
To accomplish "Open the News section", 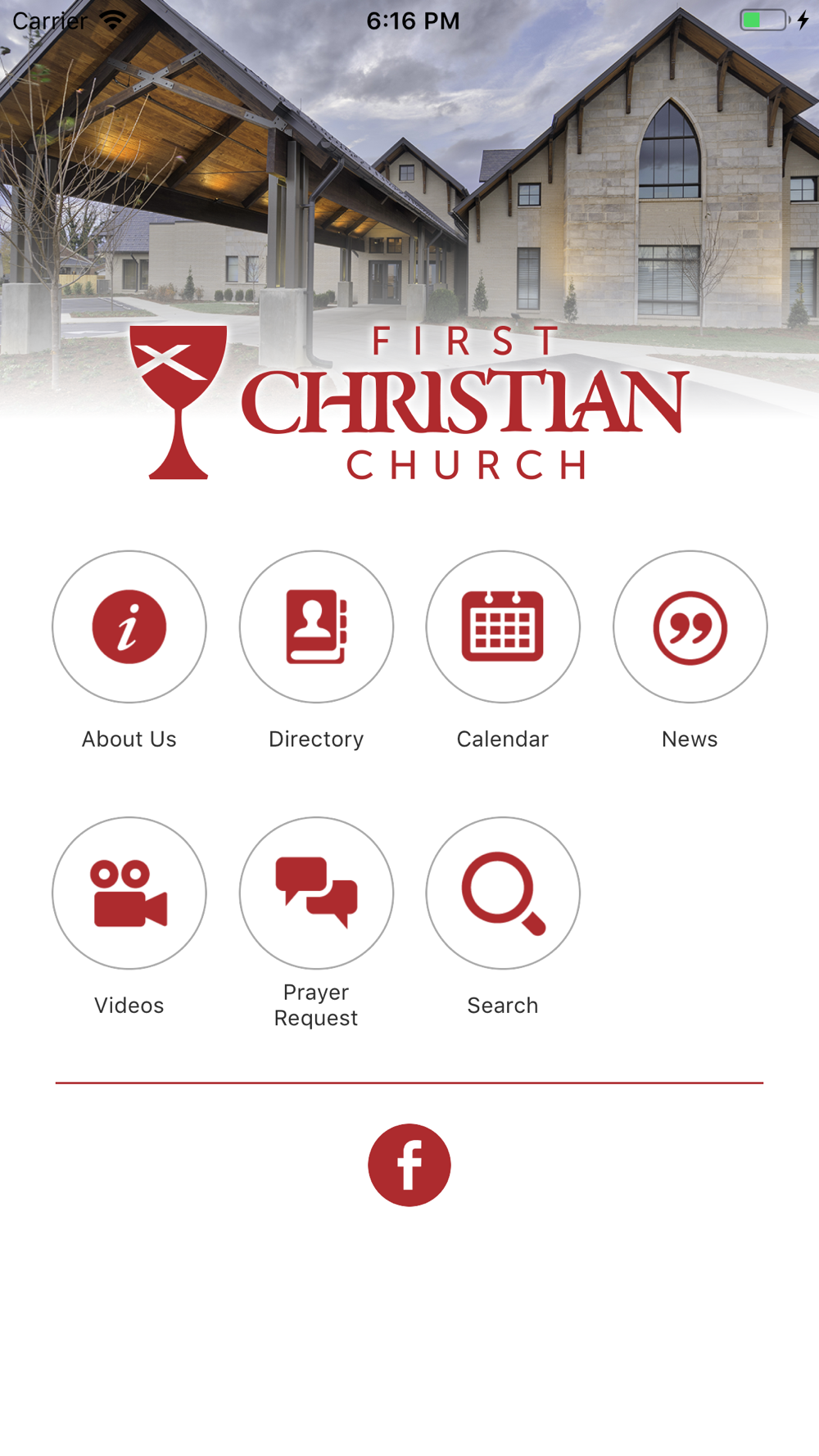I will click(x=690, y=626).
